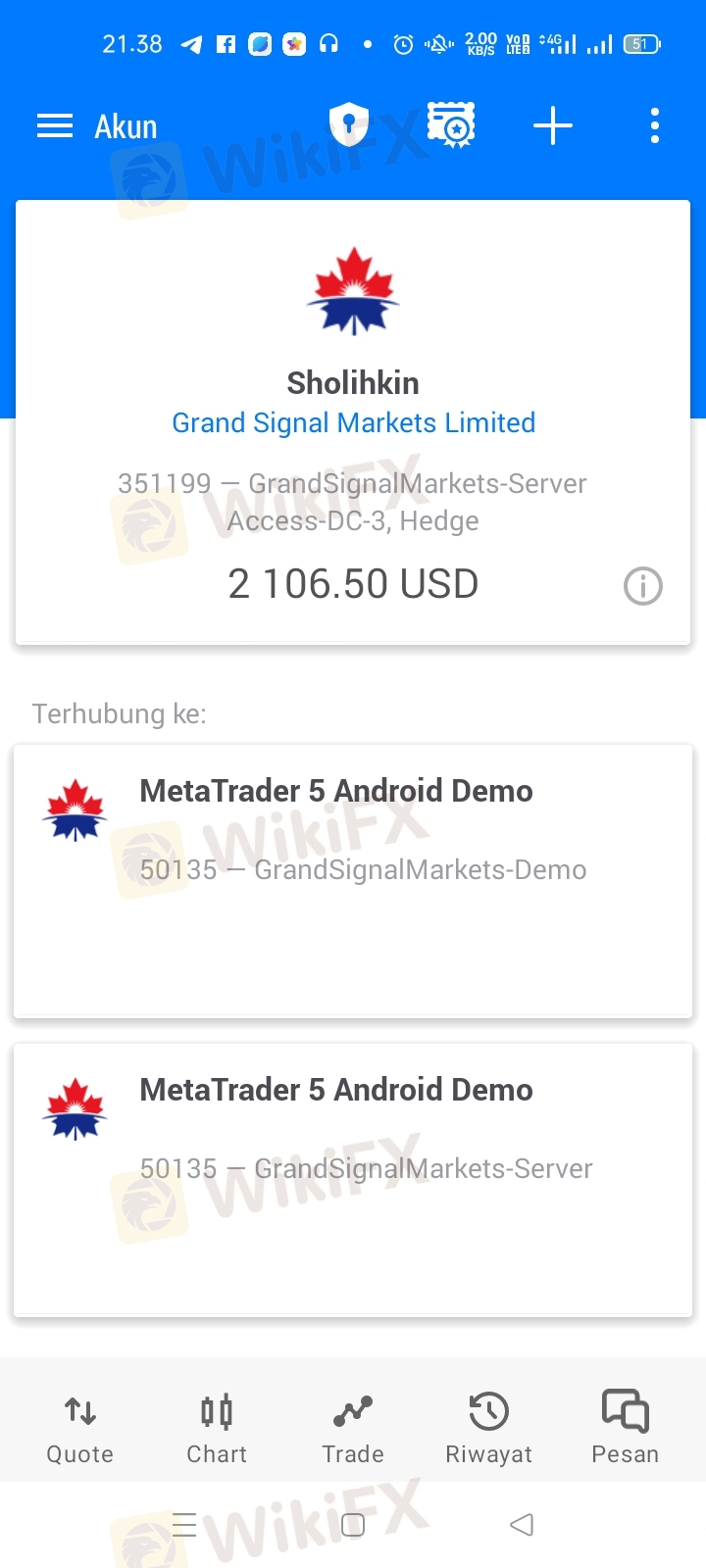Switch to the Chart tab
The image size is (706, 1568).
click(x=217, y=1428)
